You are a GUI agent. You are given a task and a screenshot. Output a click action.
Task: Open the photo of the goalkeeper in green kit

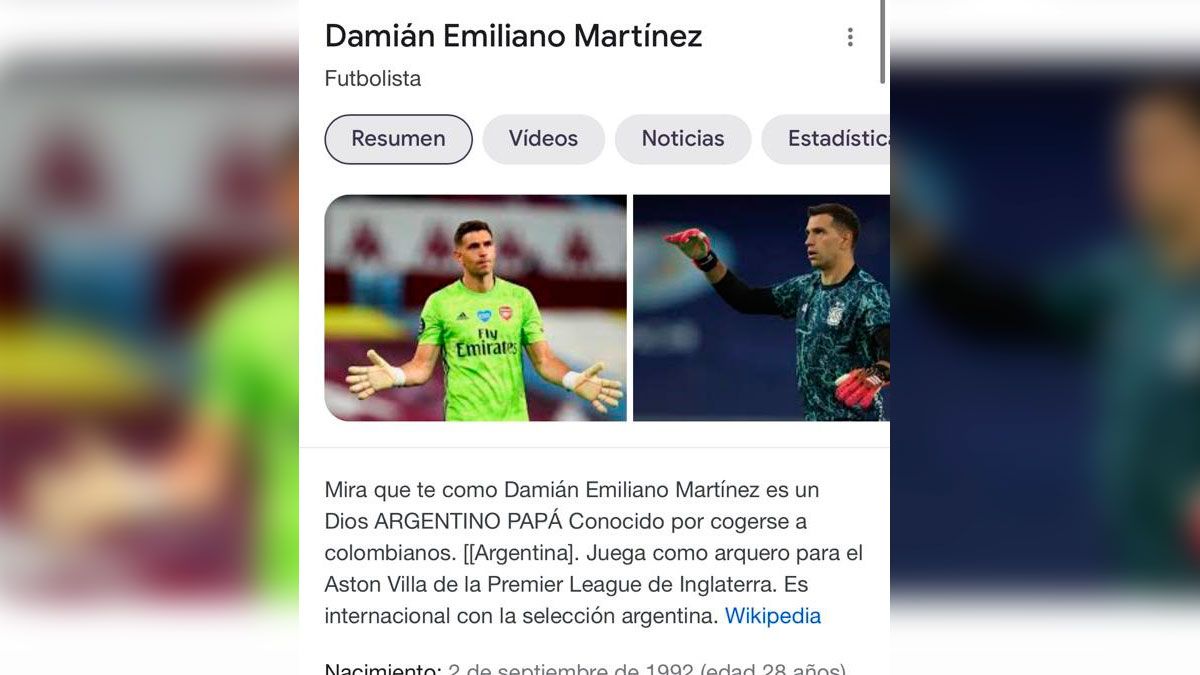[x=476, y=308]
